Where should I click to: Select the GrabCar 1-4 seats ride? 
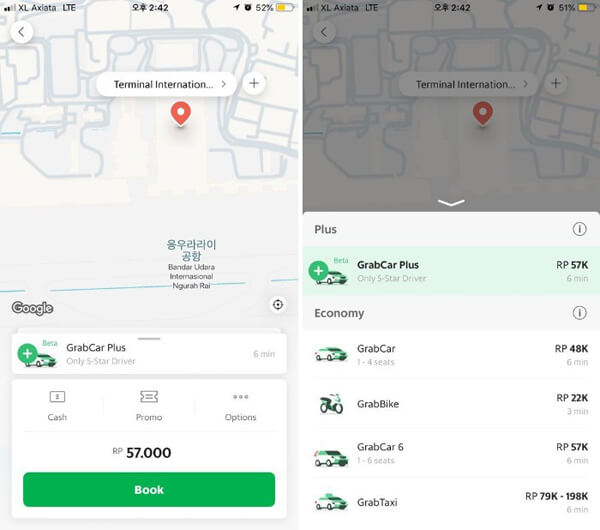tap(450, 355)
